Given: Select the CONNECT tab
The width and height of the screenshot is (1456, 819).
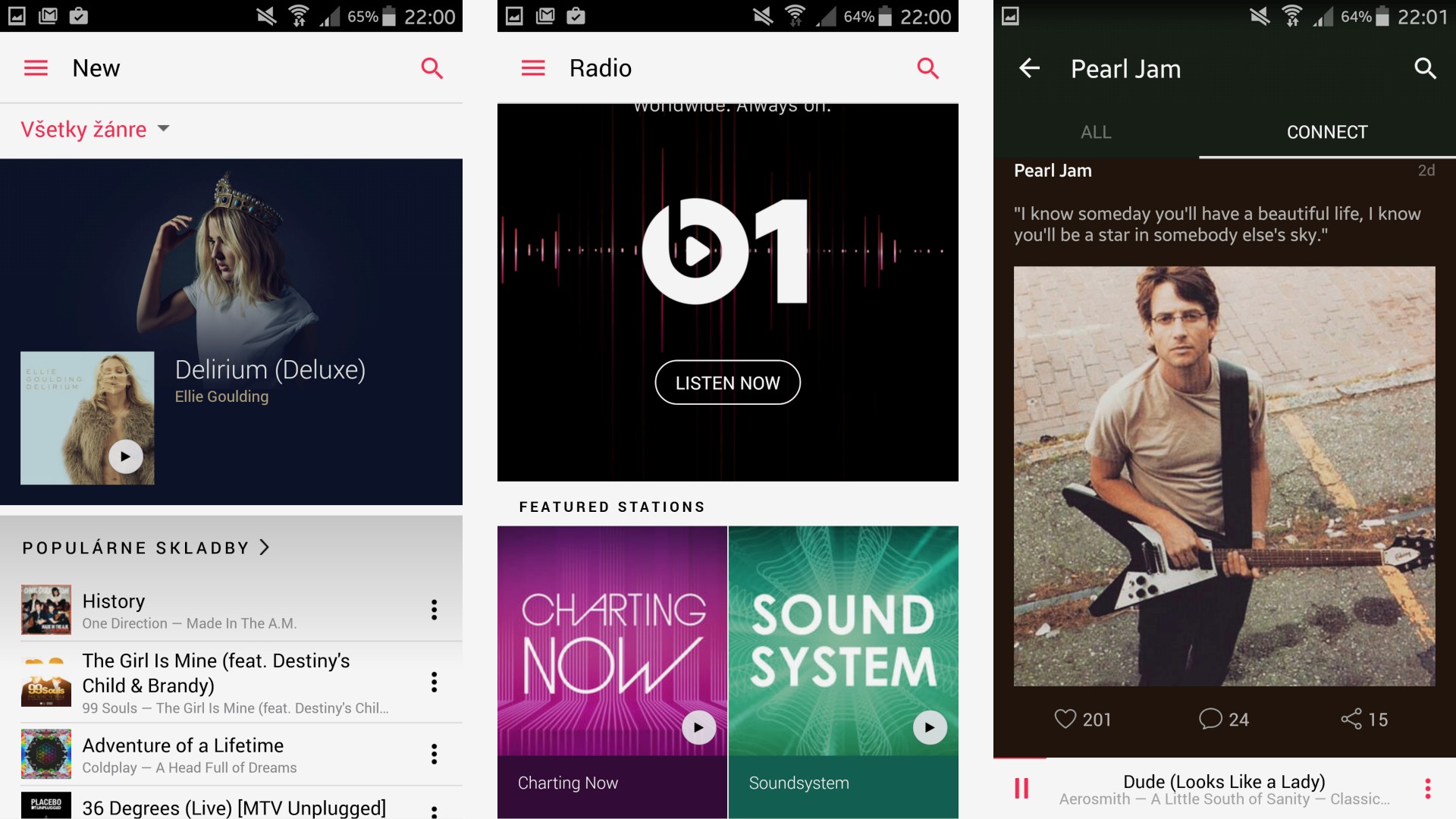Looking at the screenshot, I should click(1326, 132).
